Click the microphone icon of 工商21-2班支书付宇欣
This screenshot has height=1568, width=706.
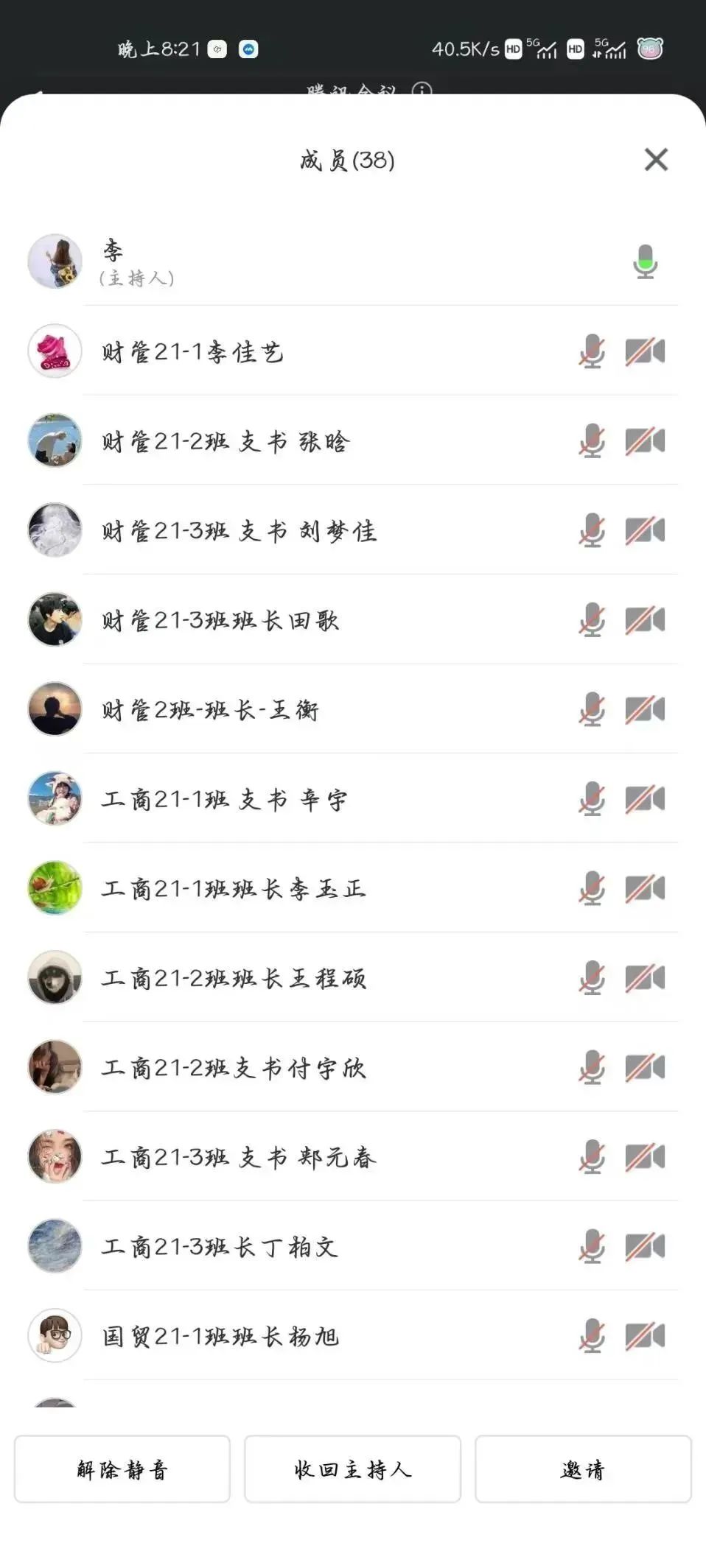[590, 1069]
